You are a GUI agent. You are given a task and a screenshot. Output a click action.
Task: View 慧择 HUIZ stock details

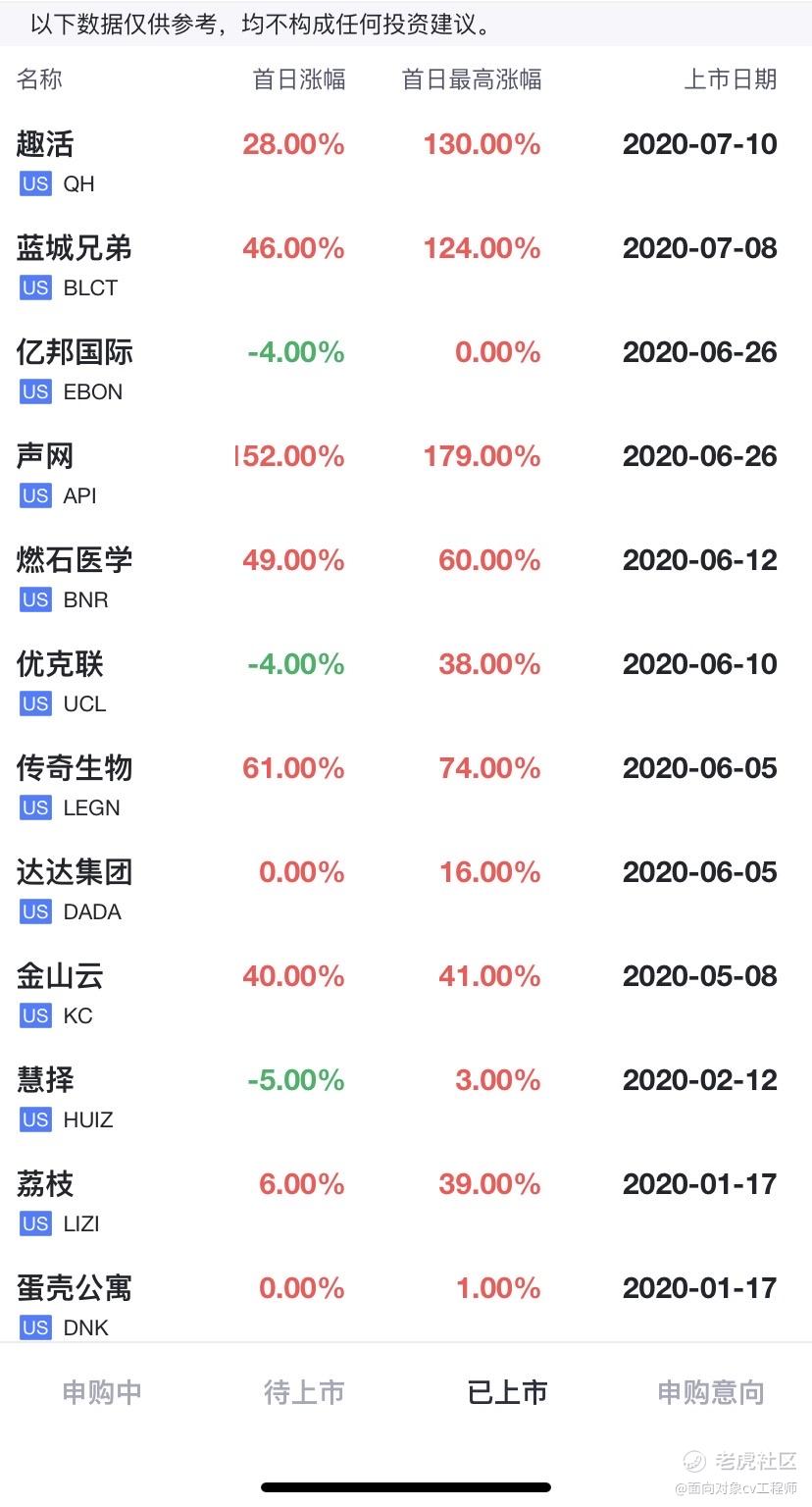coord(406,1098)
